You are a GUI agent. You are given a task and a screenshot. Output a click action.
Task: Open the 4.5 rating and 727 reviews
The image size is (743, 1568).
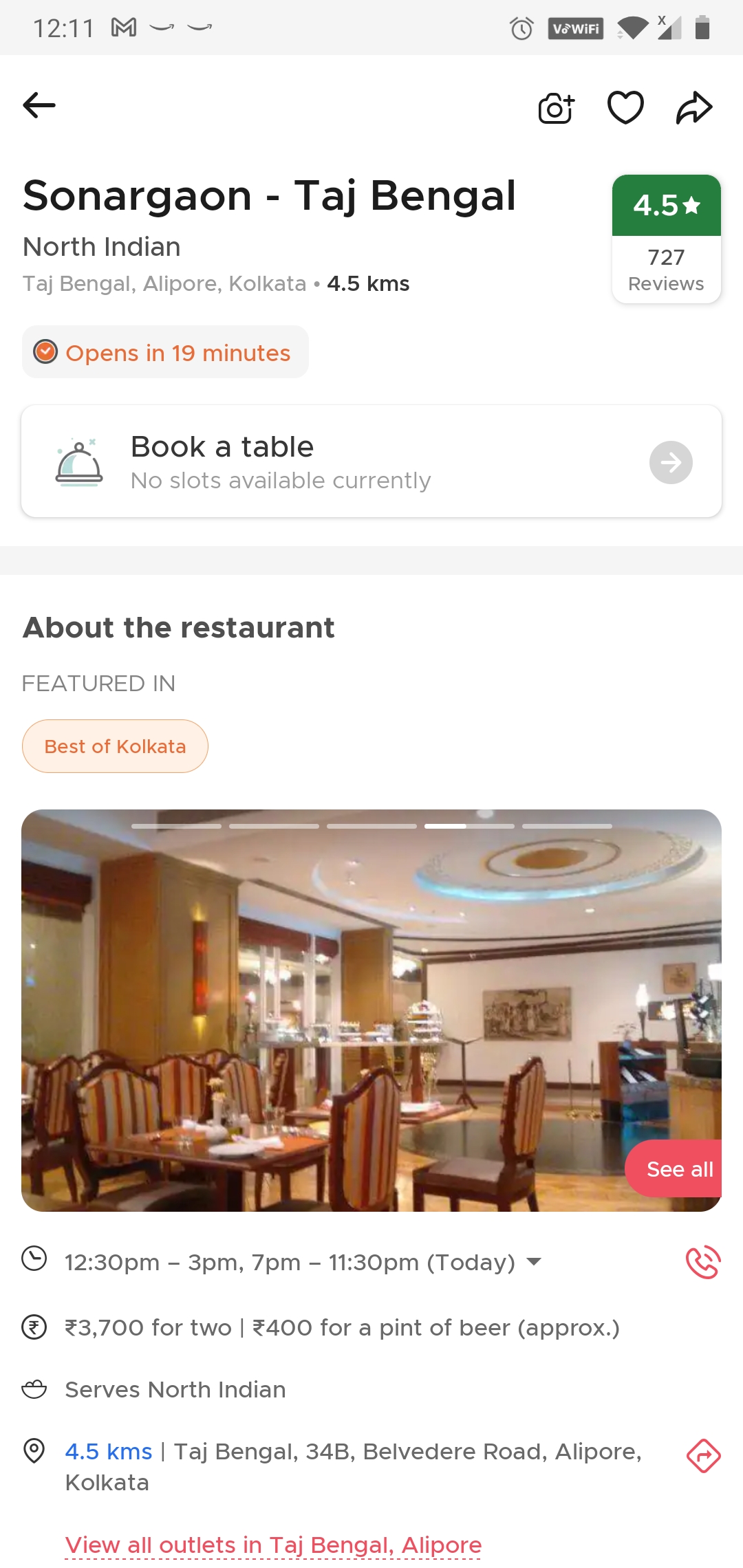pos(666,238)
